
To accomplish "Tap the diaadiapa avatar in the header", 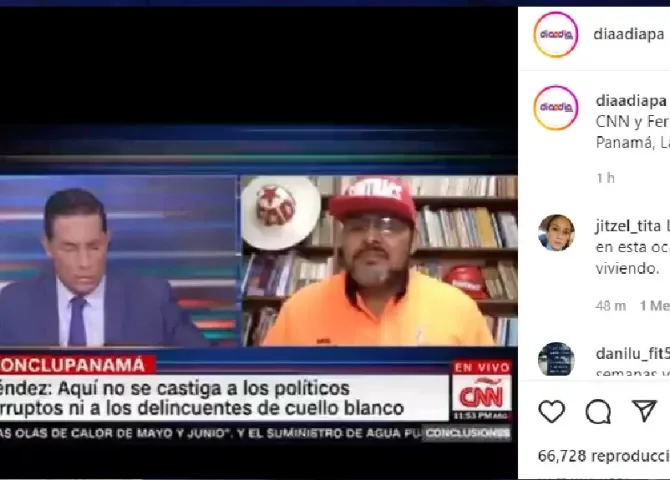I will pyautogui.click(x=555, y=34).
